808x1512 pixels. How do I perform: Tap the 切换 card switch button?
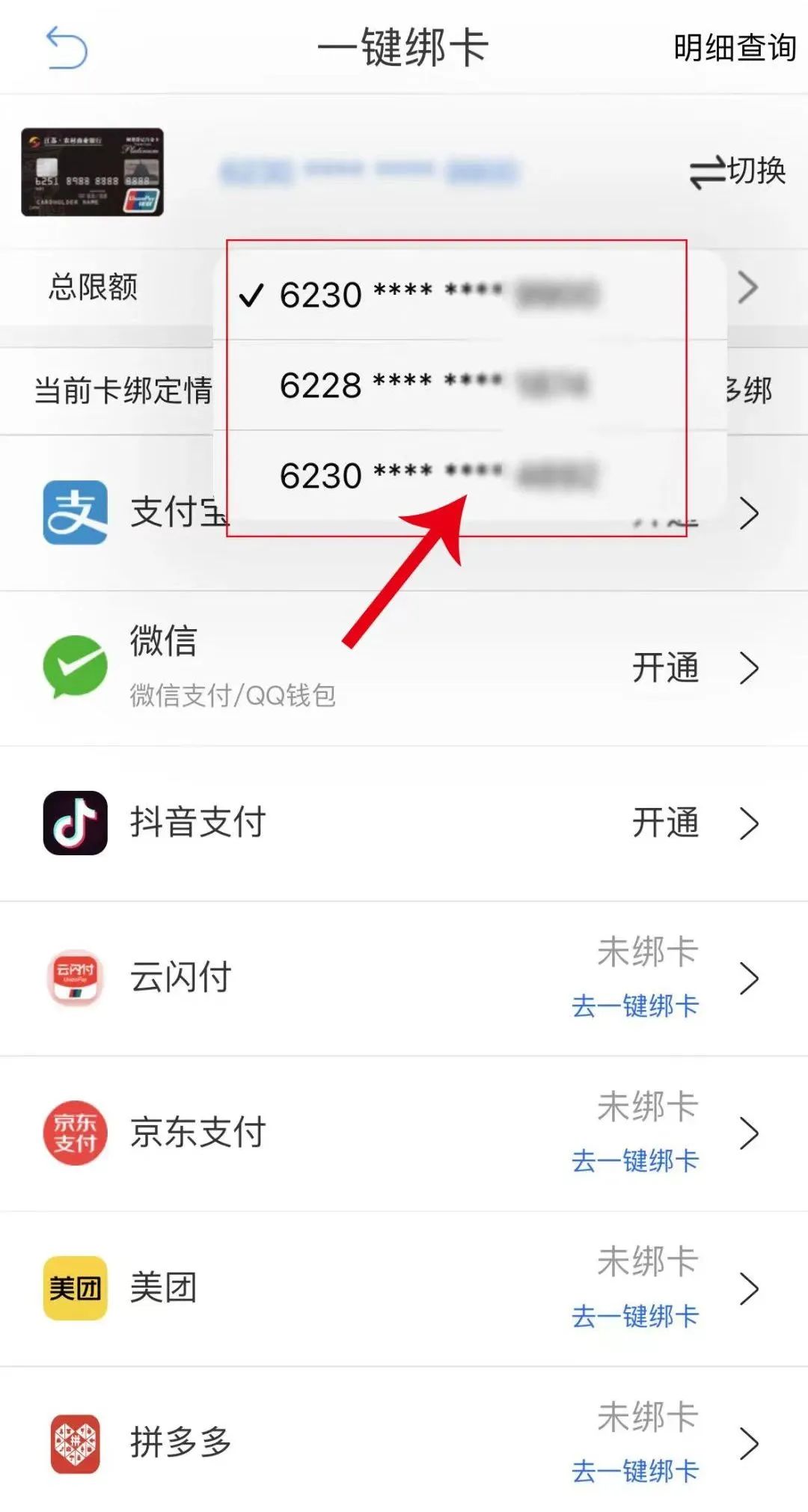(x=738, y=171)
